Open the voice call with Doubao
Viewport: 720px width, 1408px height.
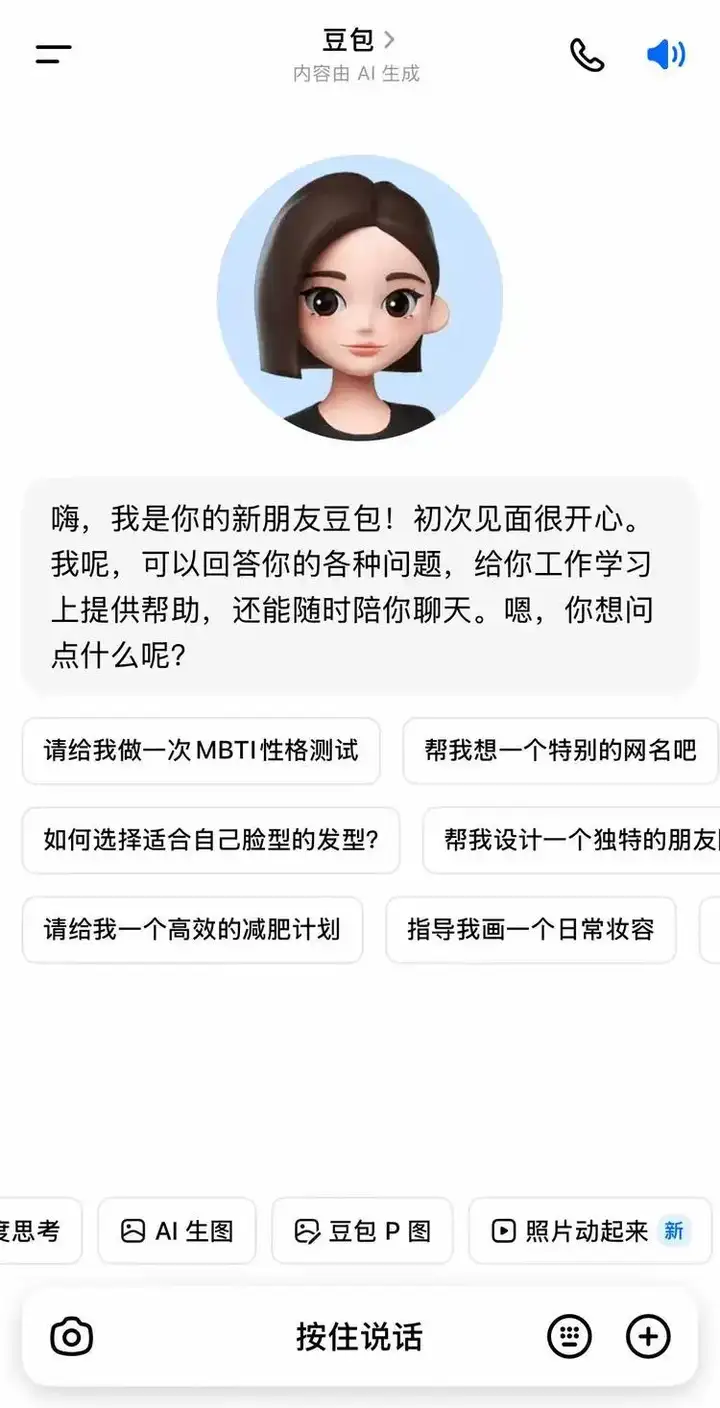point(588,54)
